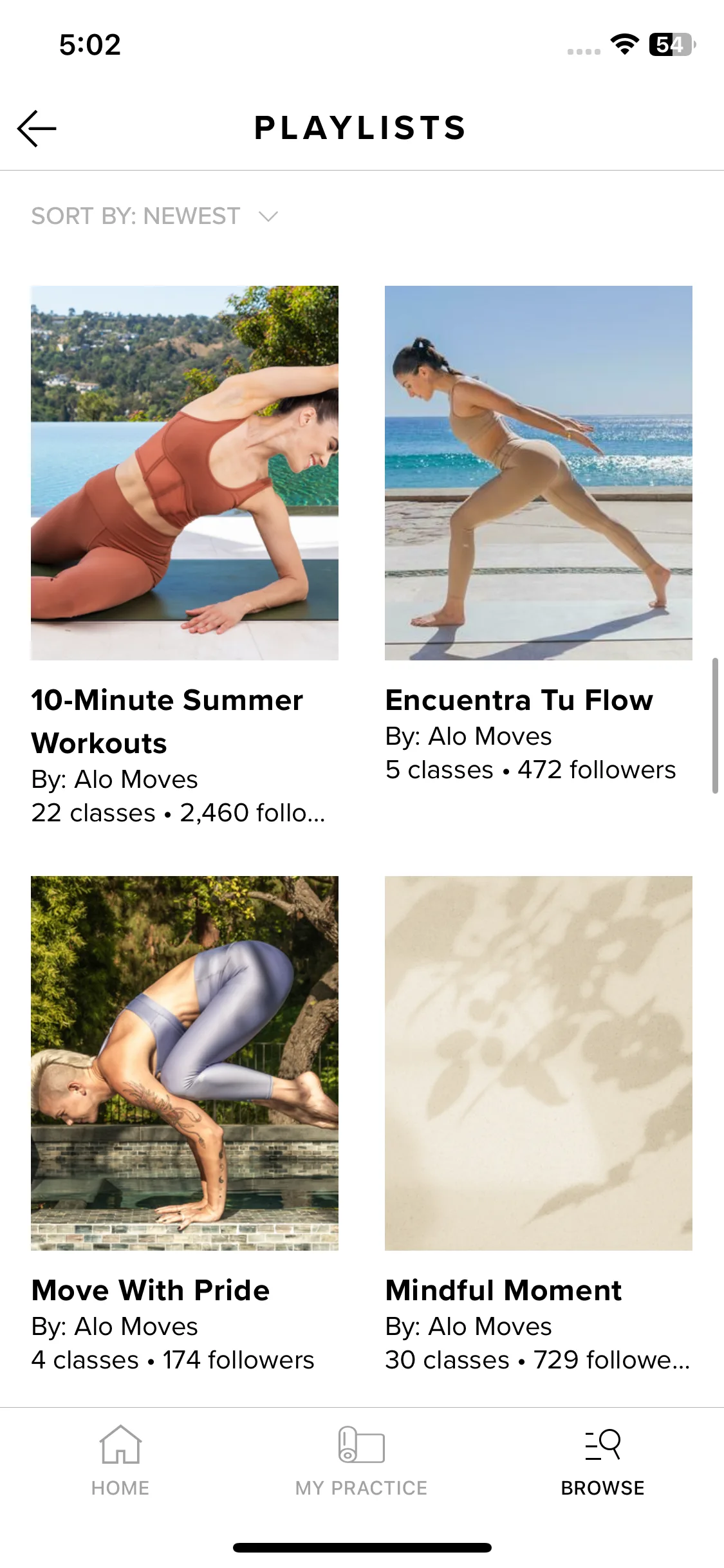
Task: Open the 10-Minute Summer Workouts playlist
Action: [x=184, y=473]
